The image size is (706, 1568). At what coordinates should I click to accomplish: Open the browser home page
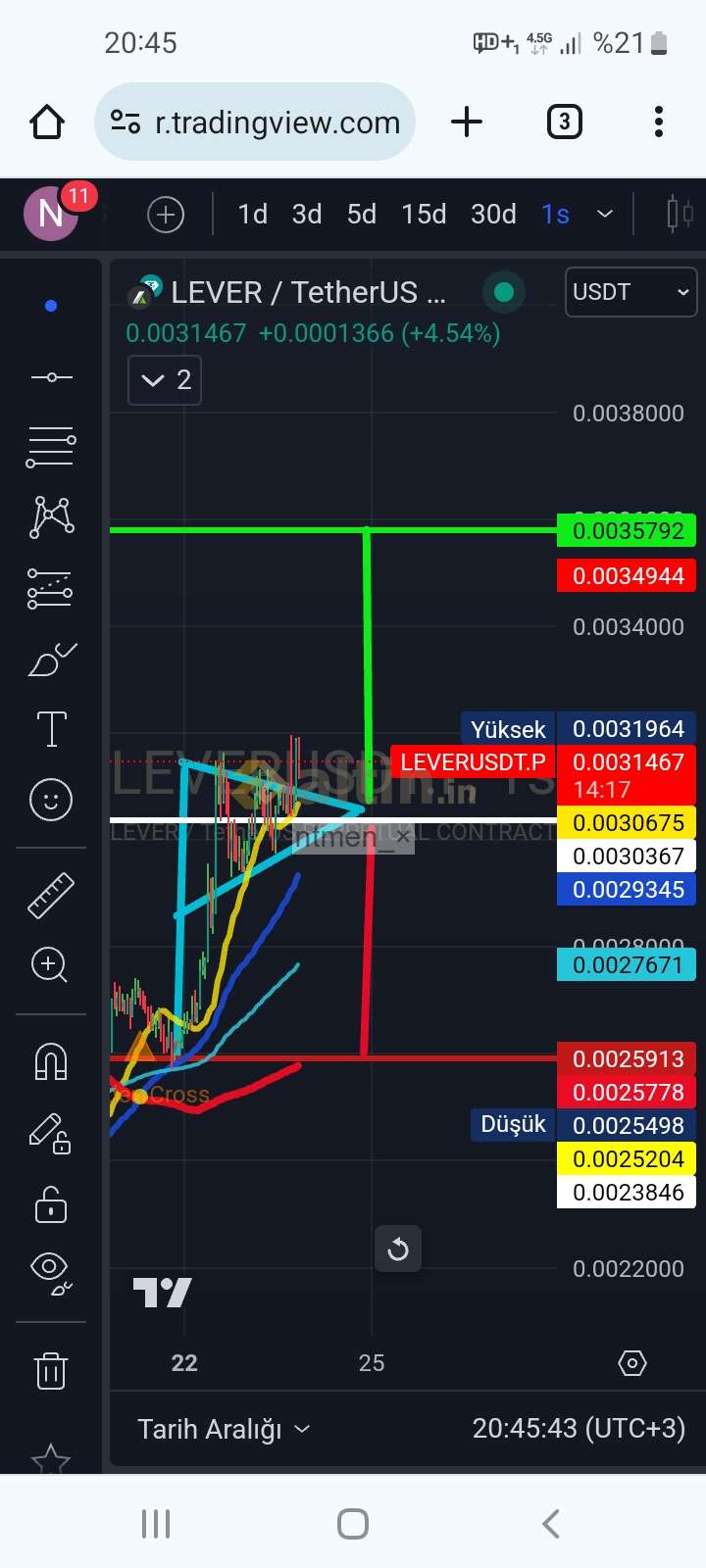coord(47,122)
